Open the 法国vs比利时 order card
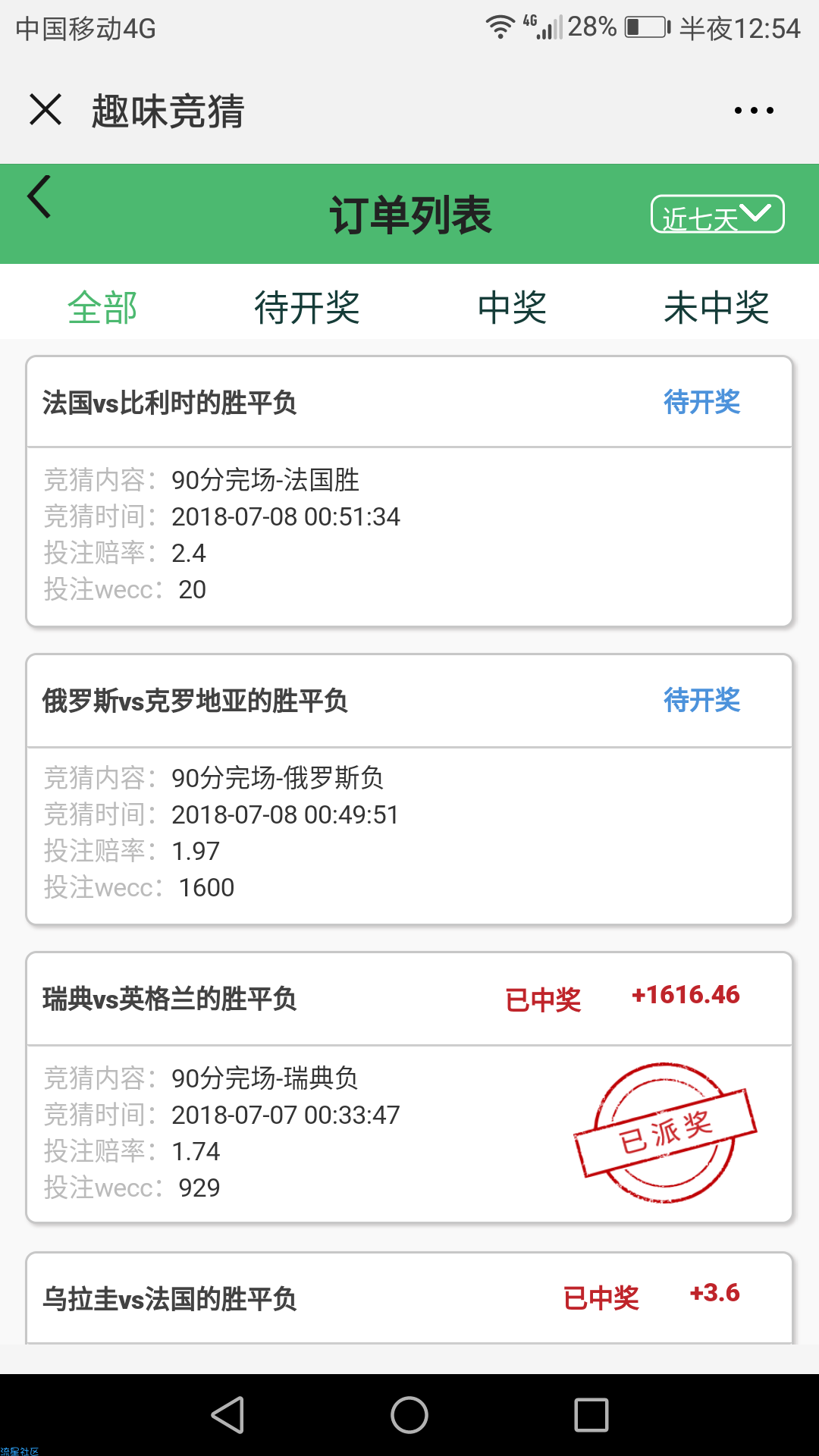This screenshot has width=819, height=1456. pyautogui.click(x=409, y=491)
